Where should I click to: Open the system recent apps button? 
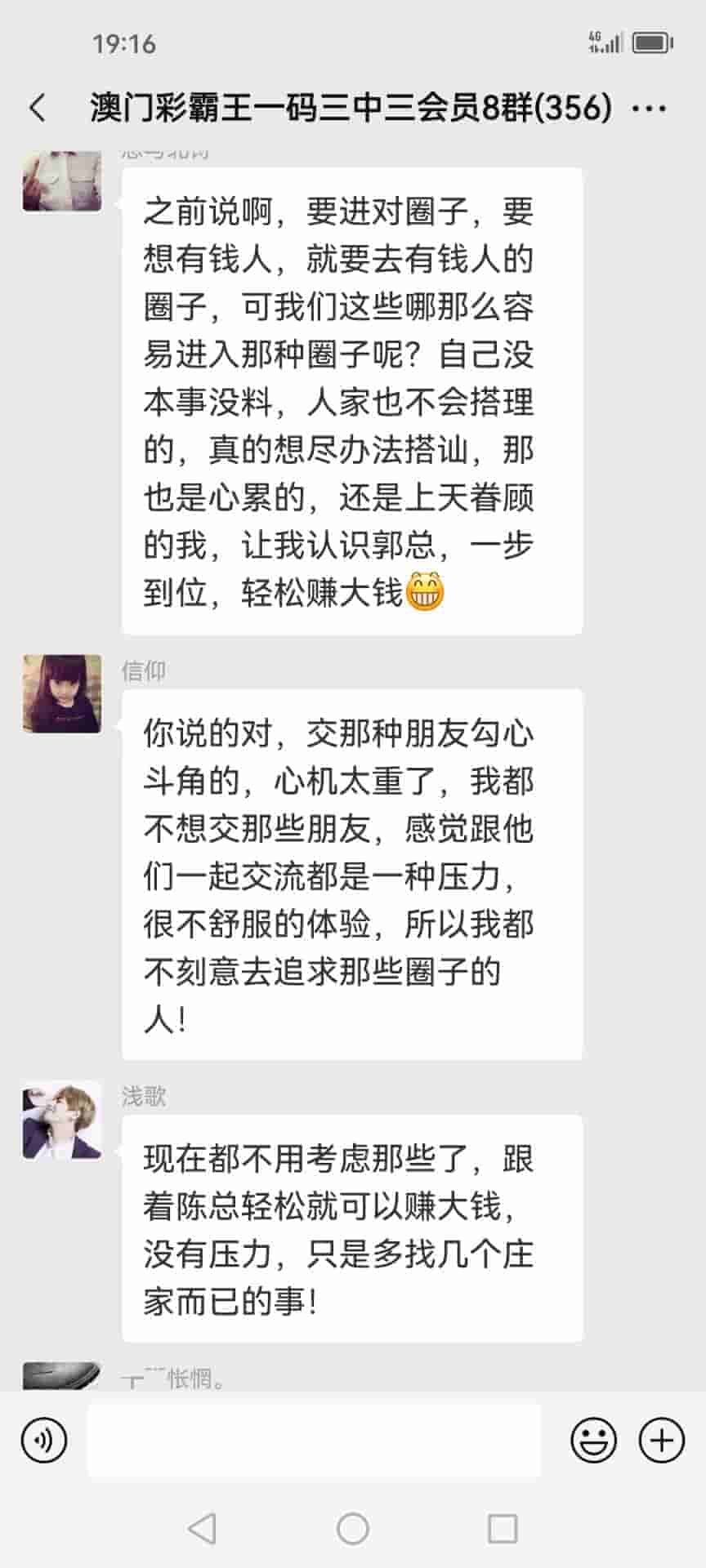click(502, 1528)
